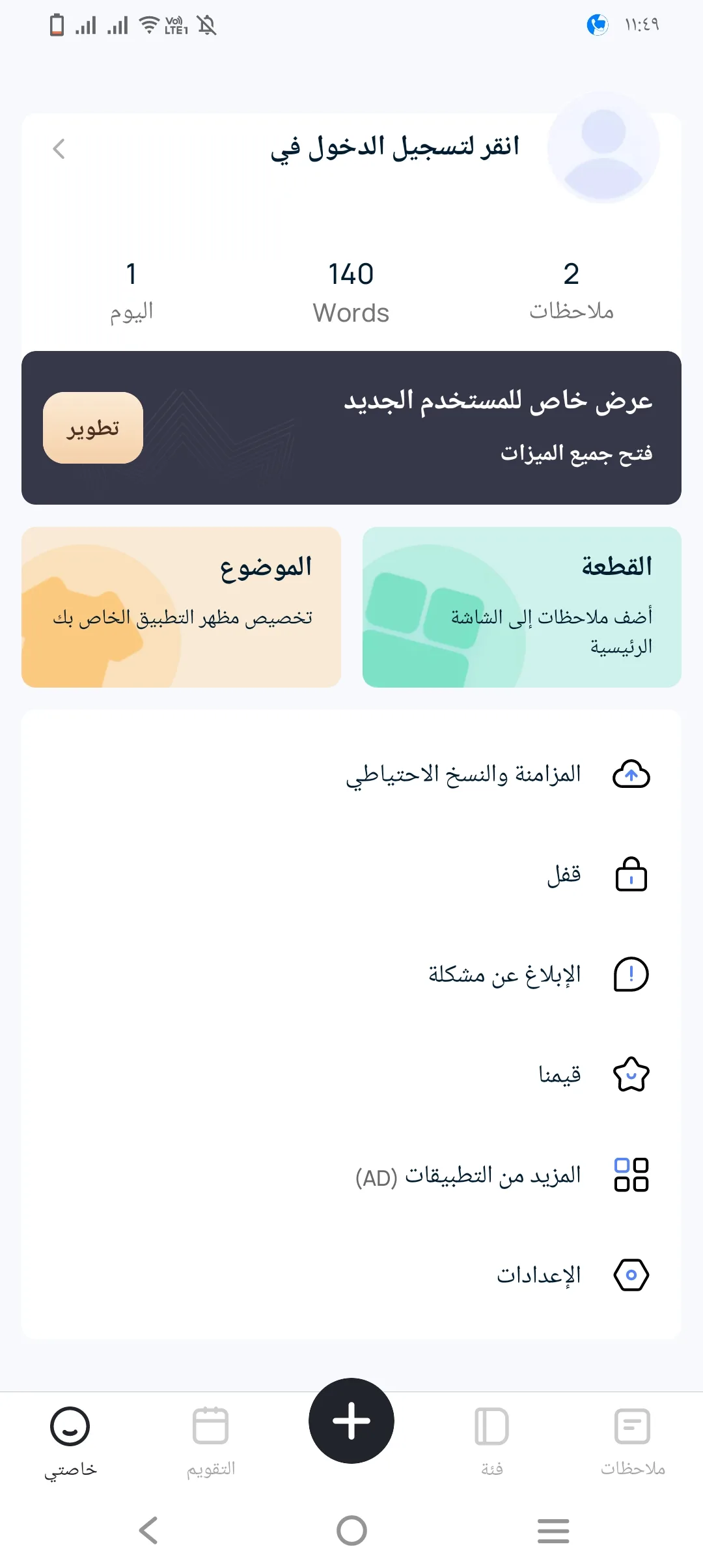Screen dimensions: 703x1568
Task: Open the القطعة widget card
Action: [522, 607]
